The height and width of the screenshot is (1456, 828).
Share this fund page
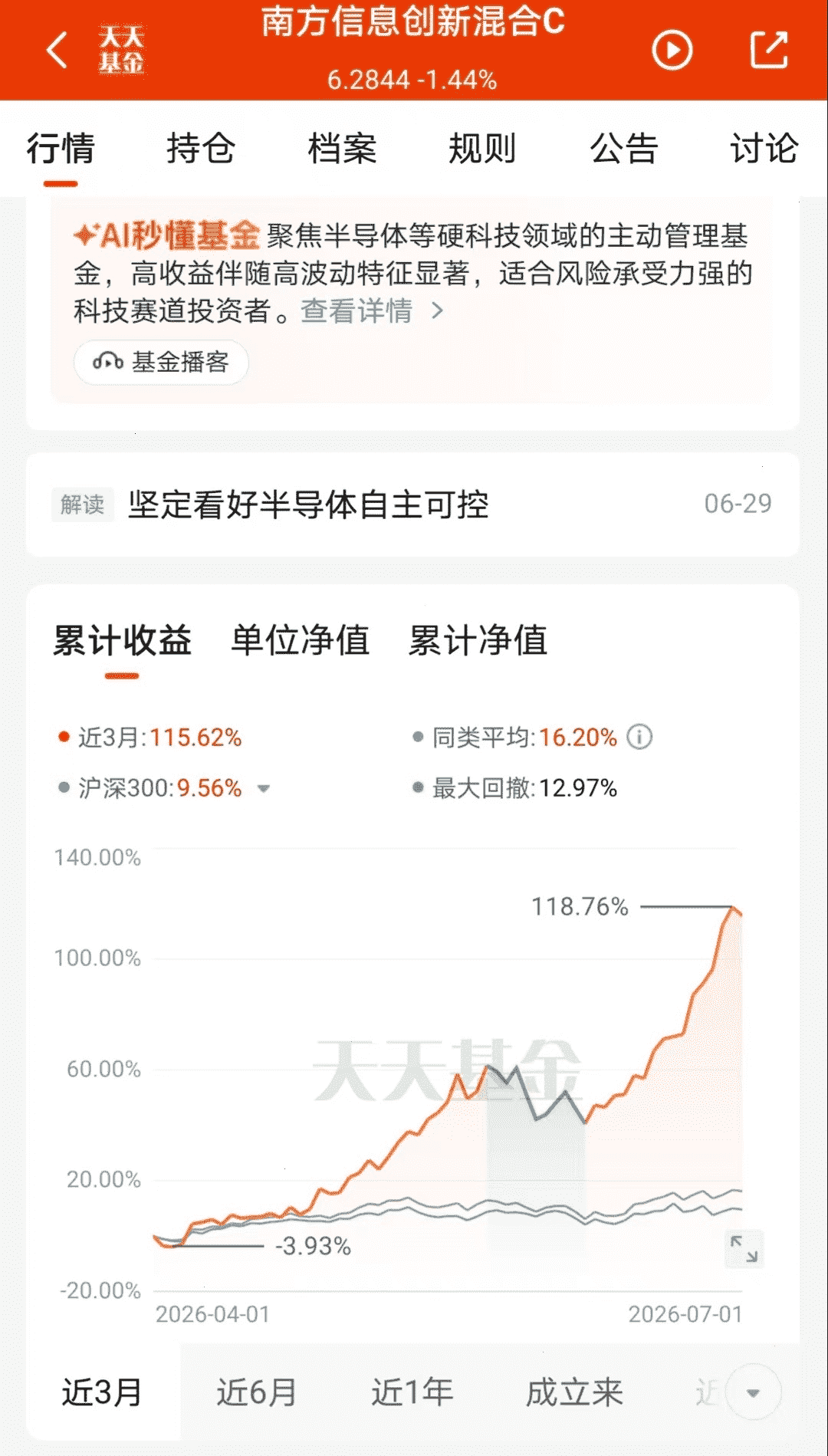[x=768, y=50]
